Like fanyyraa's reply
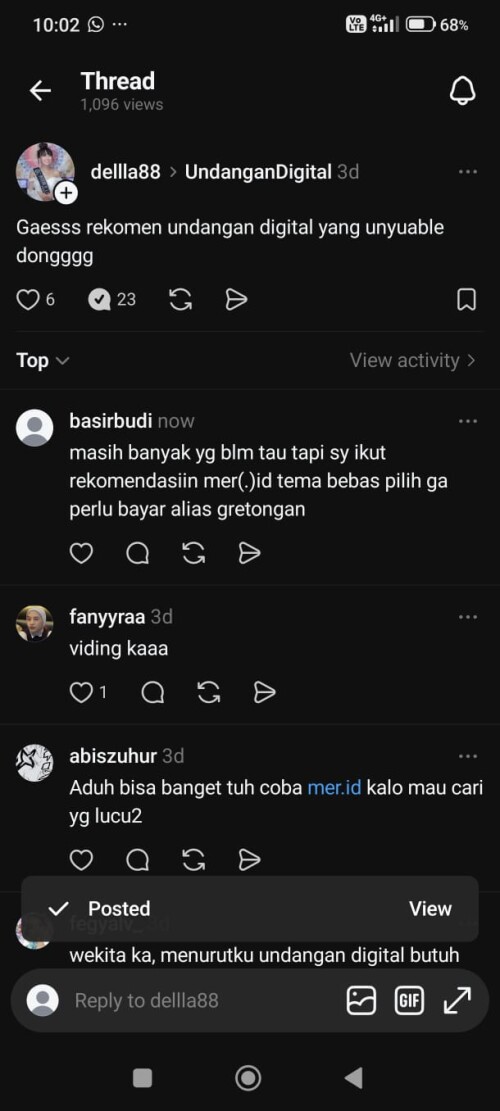Image resolution: width=500 pixels, height=1111 pixels. click(81, 692)
